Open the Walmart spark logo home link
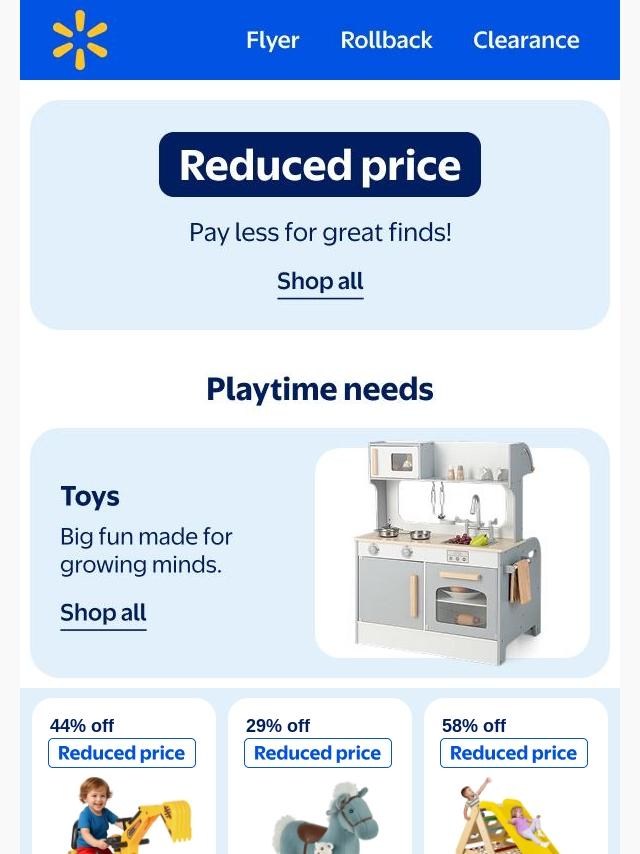Screen dimensions: 640x854 pos(80,40)
